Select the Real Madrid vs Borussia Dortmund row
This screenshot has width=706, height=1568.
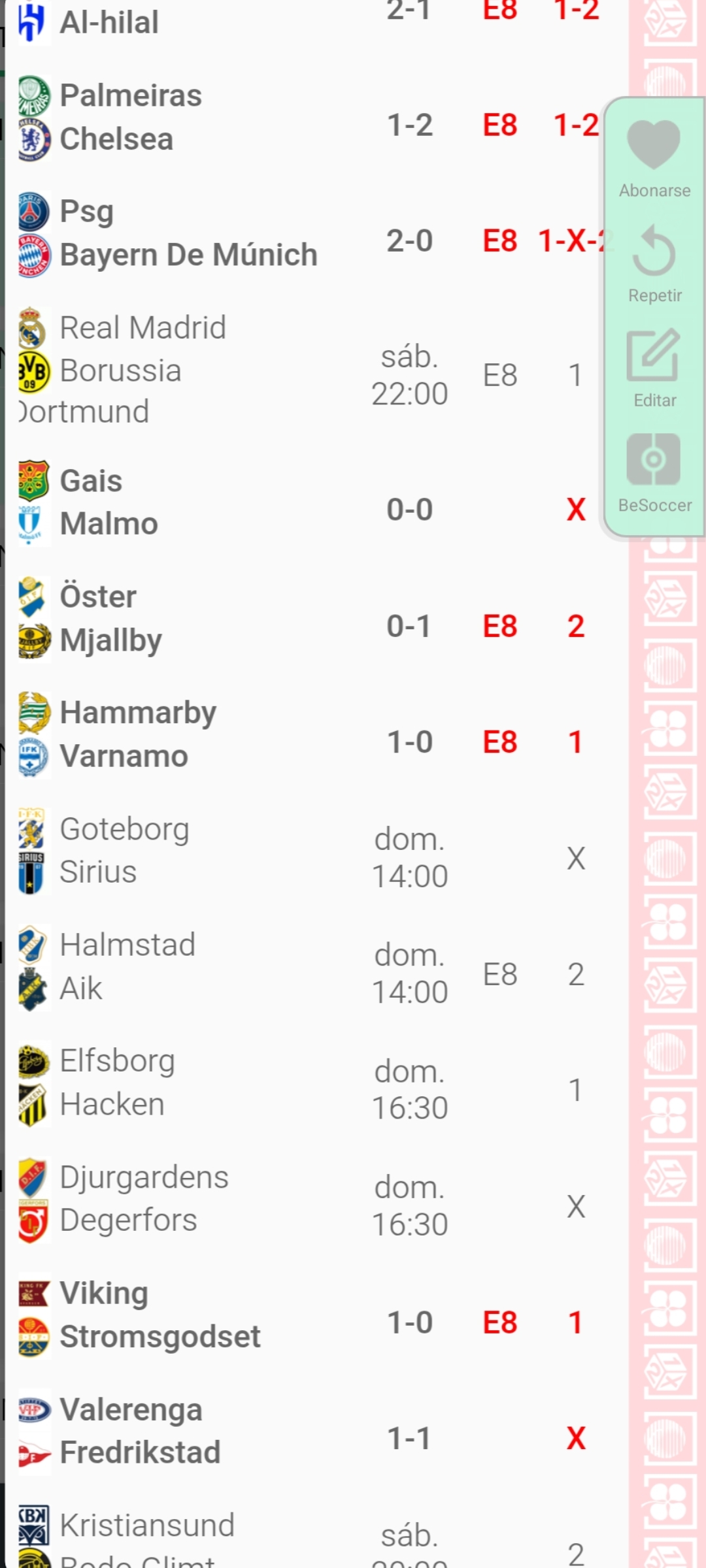click(x=316, y=370)
